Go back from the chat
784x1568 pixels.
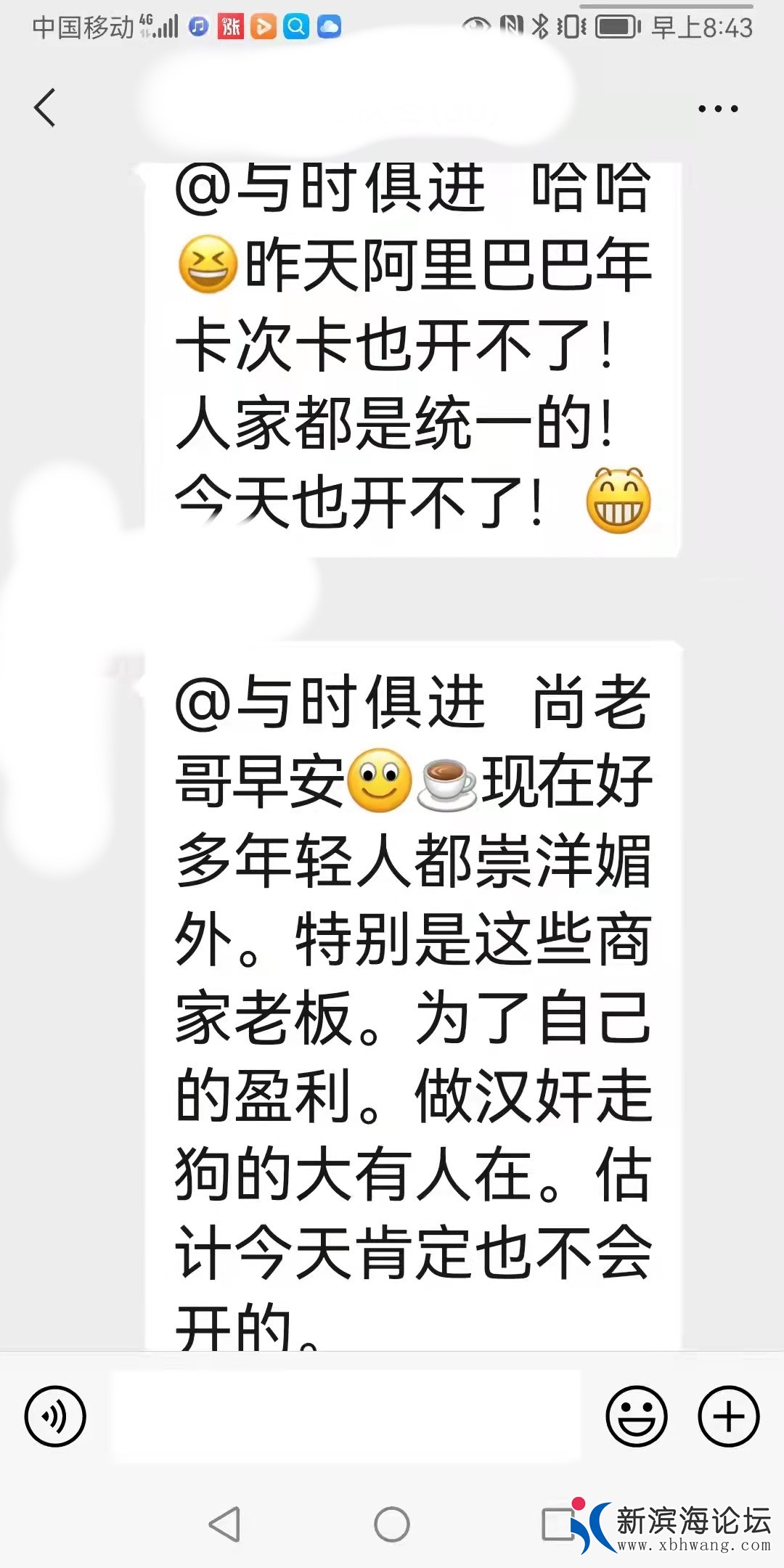tap(45, 108)
